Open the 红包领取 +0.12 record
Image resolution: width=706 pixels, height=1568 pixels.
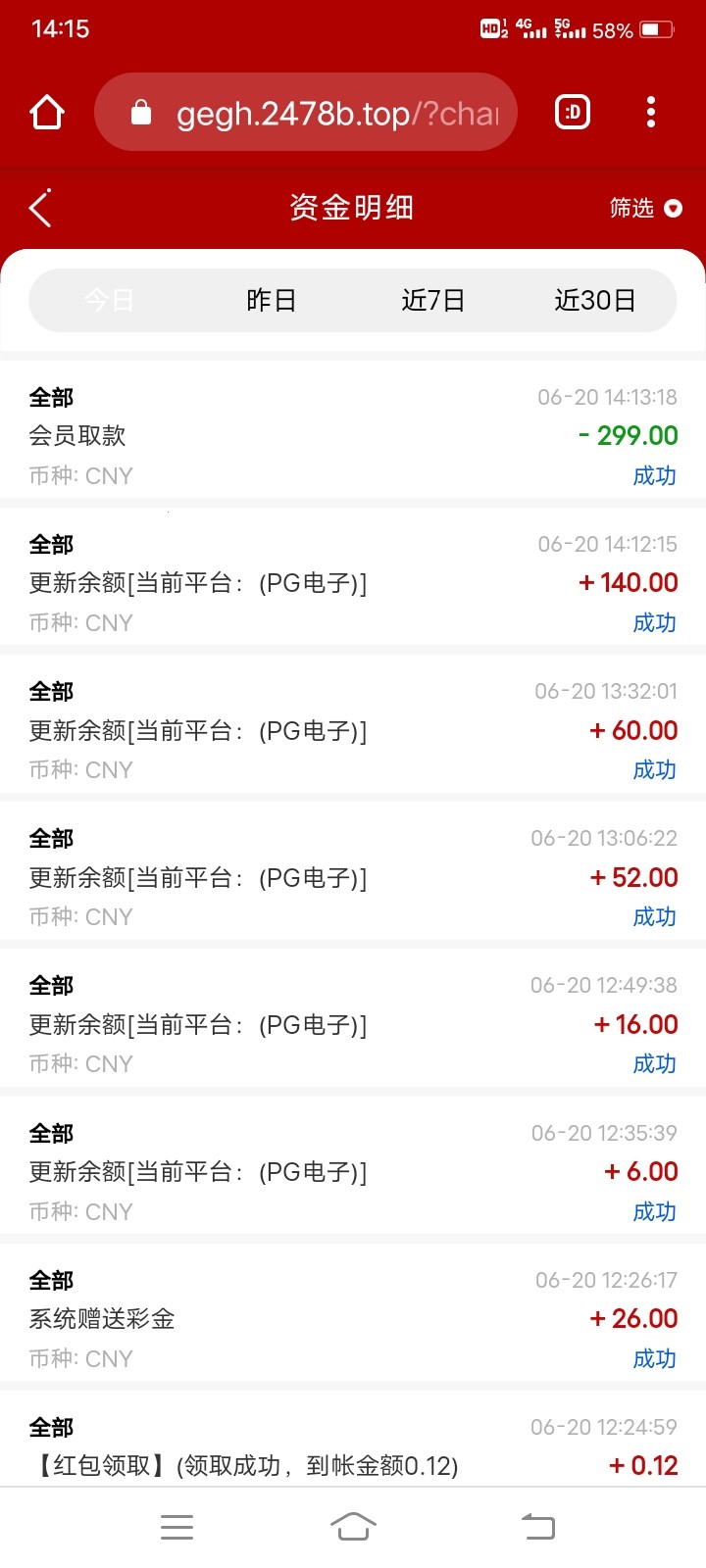(353, 1450)
